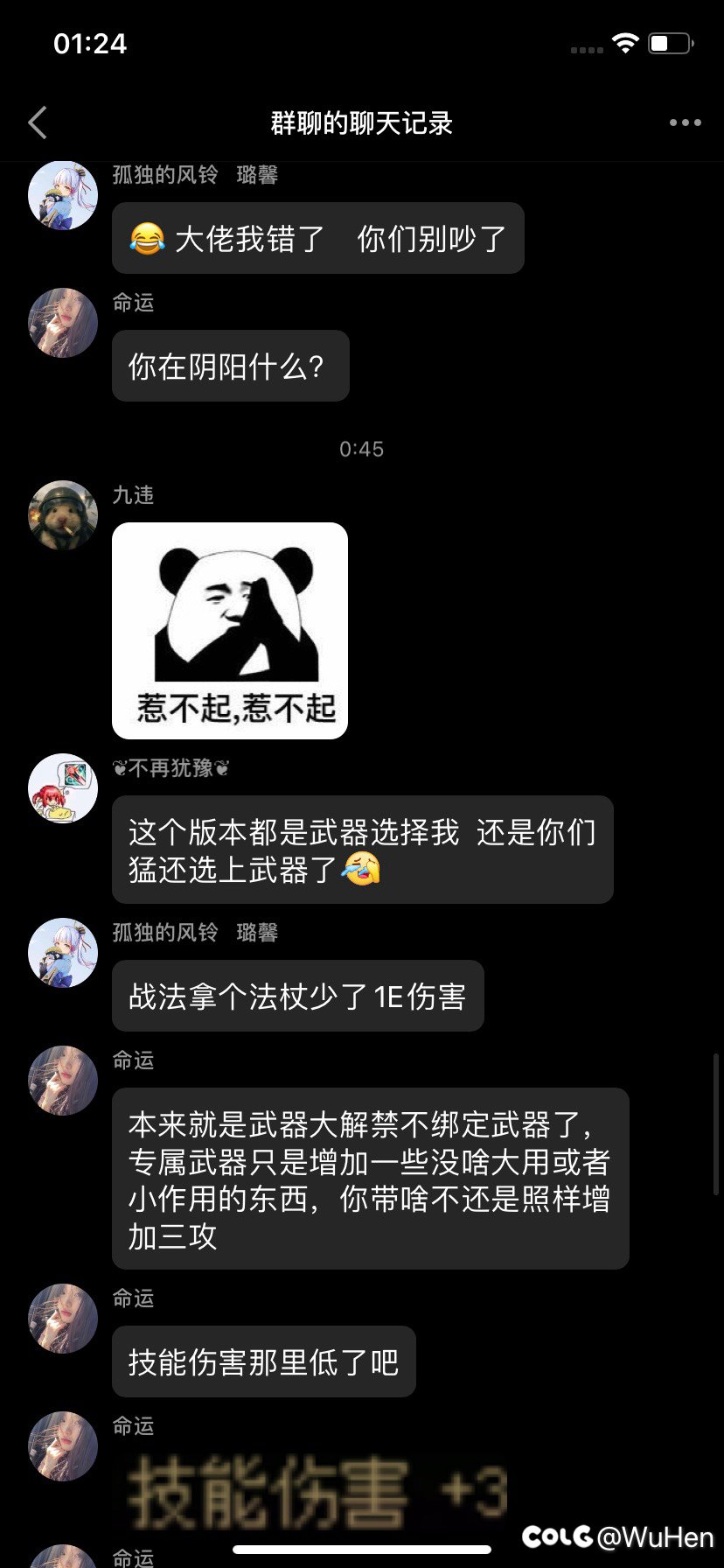Open 九违's hamster profile avatar

[x=62, y=515]
